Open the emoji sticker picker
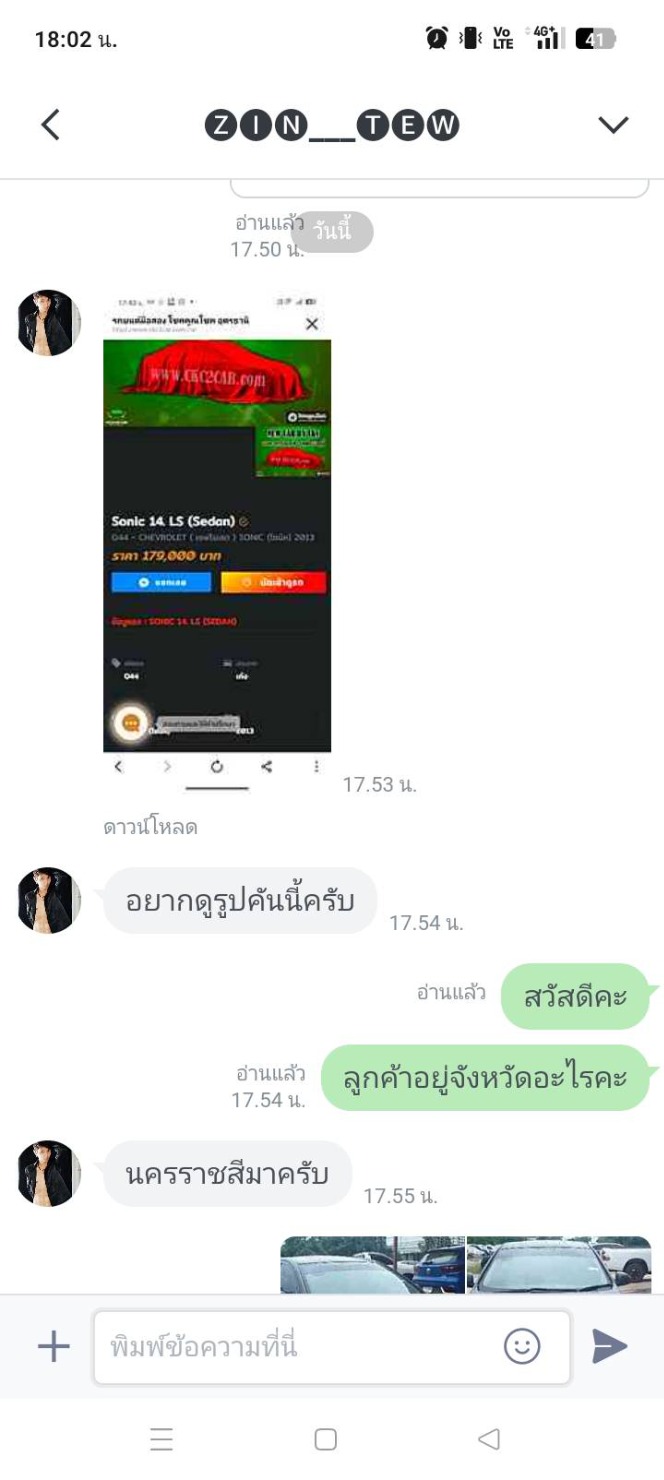This screenshot has width=664, height=1480. [x=522, y=1346]
